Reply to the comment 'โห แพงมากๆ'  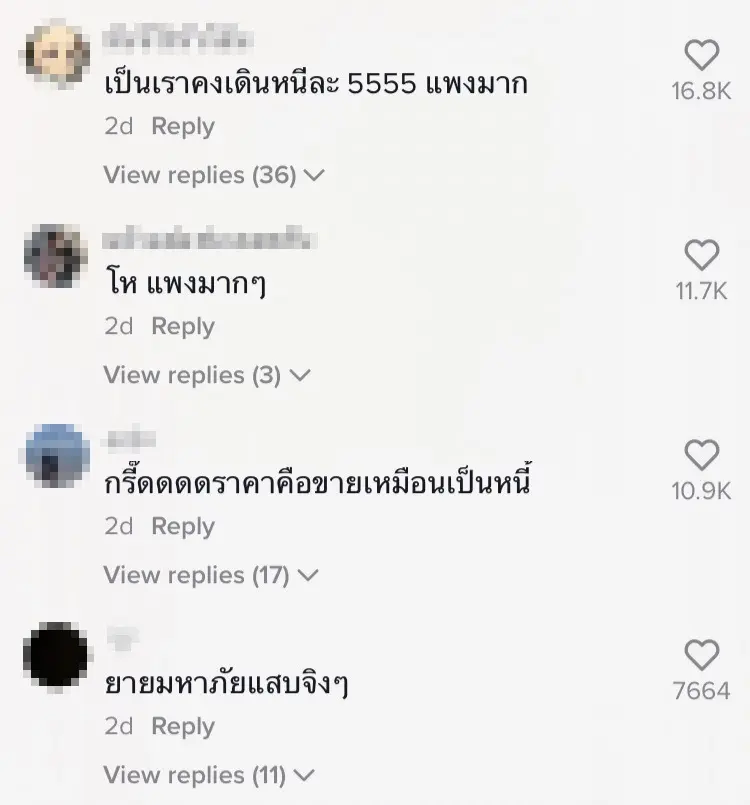[183, 327]
